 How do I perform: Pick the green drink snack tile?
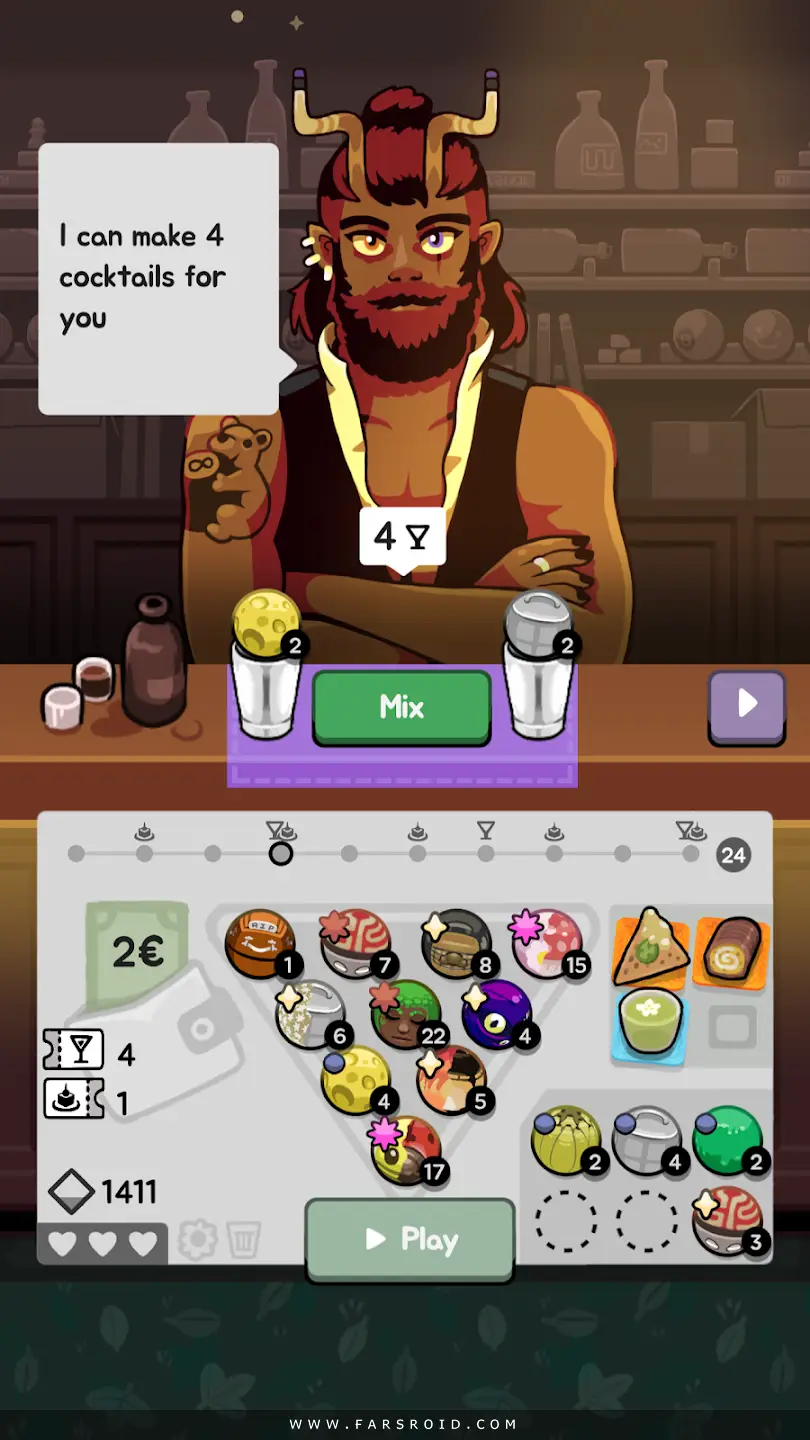[x=651, y=1024]
